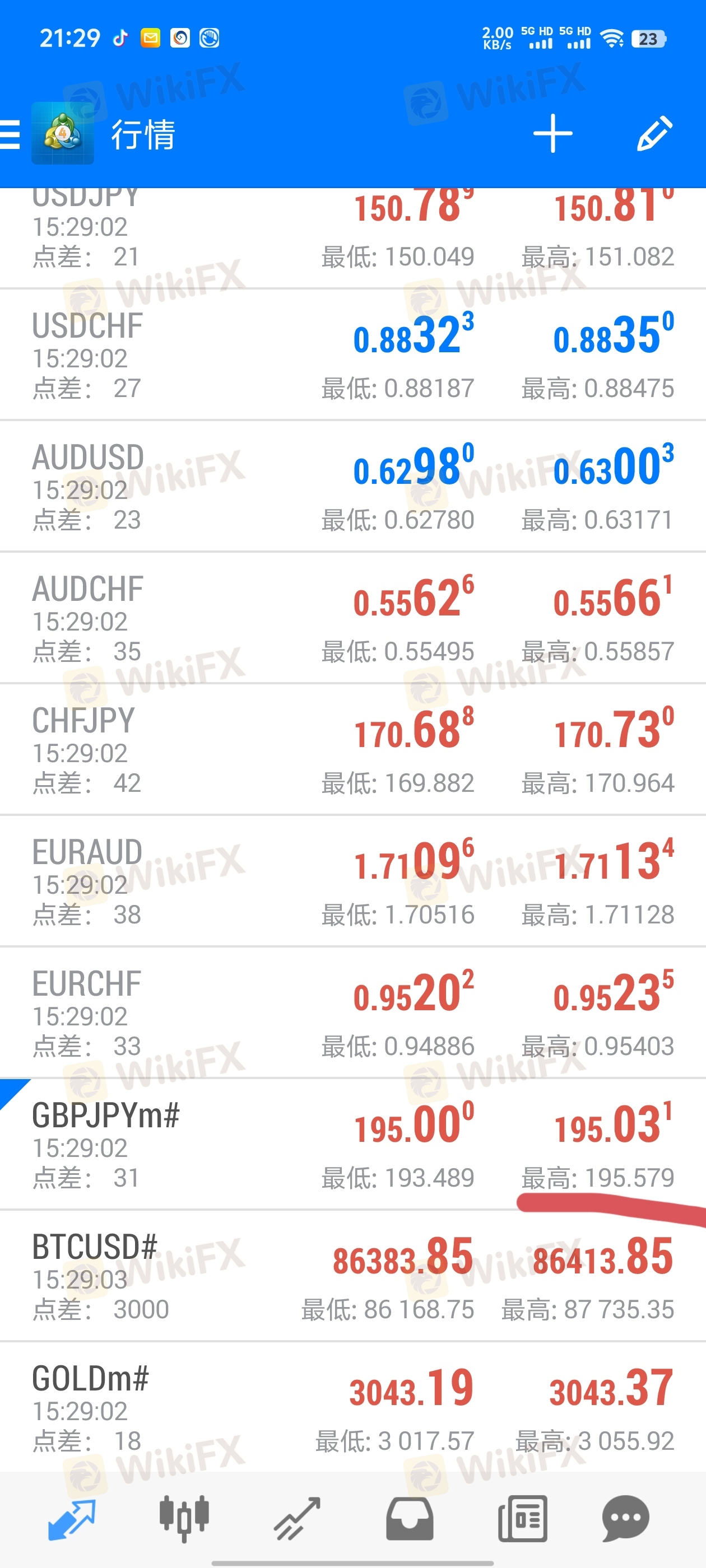The image size is (706, 1568).
Task: Open the GOLDm# quote row
Action: 352,1407
